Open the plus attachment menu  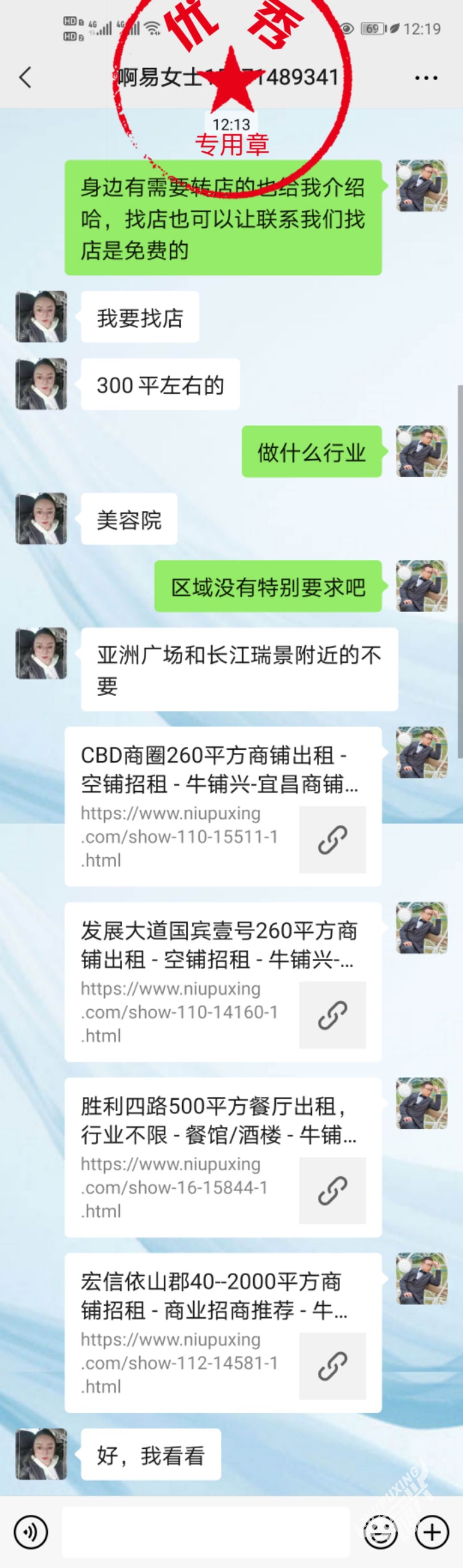431,1532
